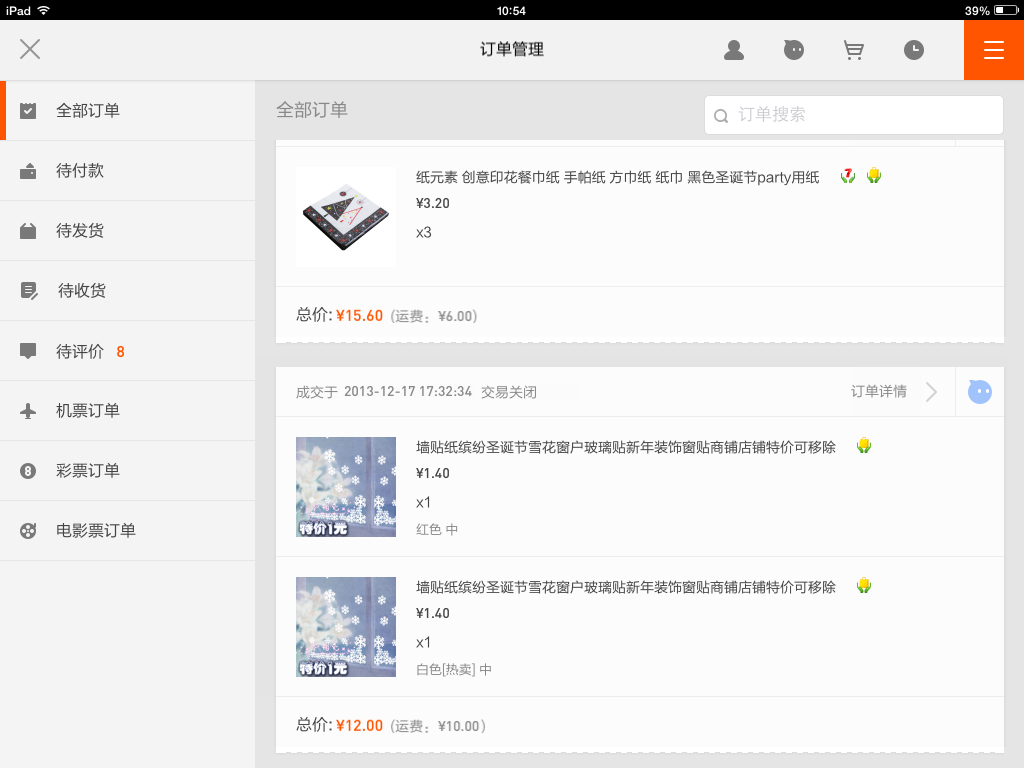Image resolution: width=1024 pixels, height=768 pixels.
Task: Open 电影票订单 movie ticket orders
Action: coord(96,531)
